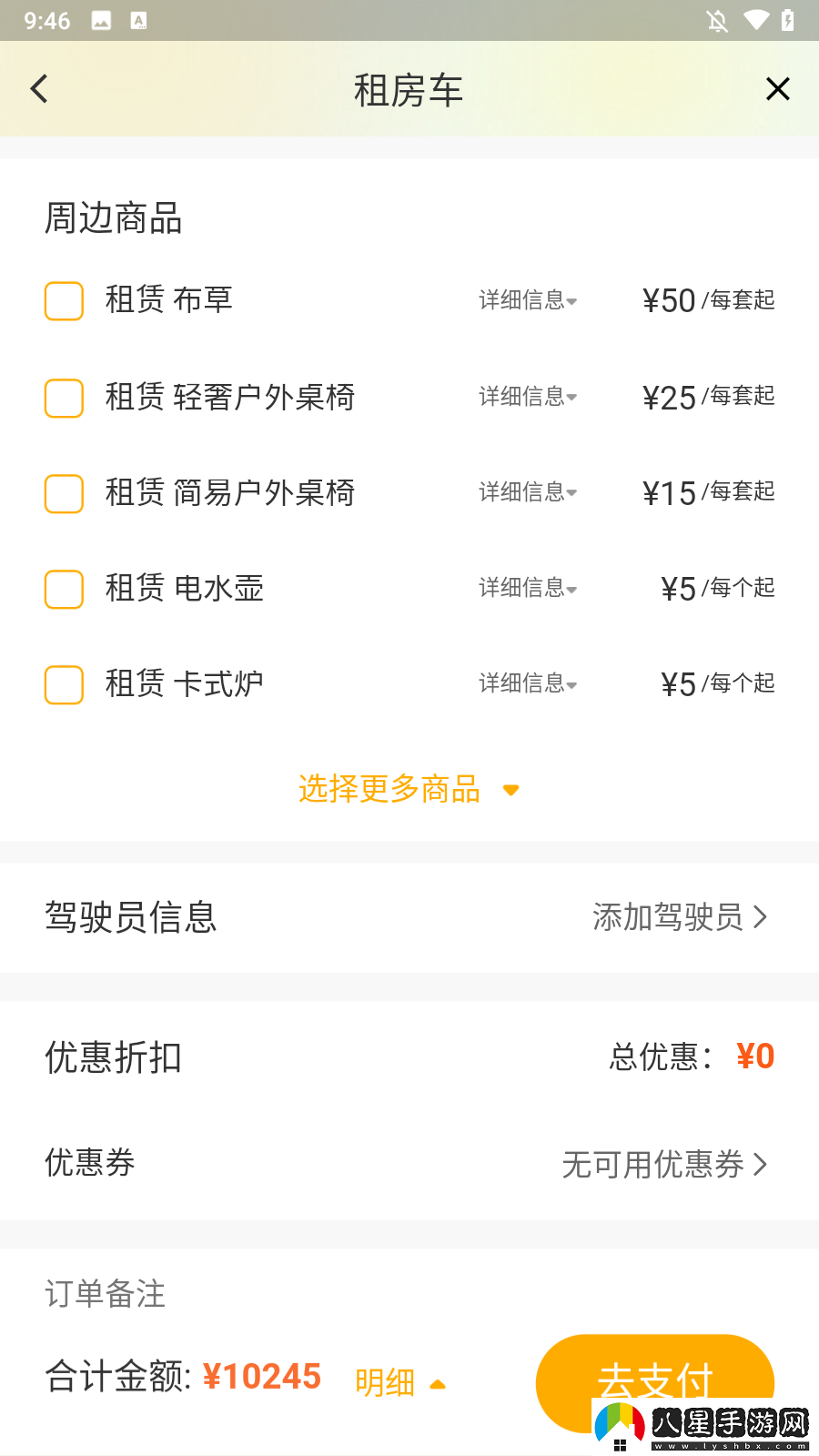Check the 租赁 布草 checkbox

(63, 301)
